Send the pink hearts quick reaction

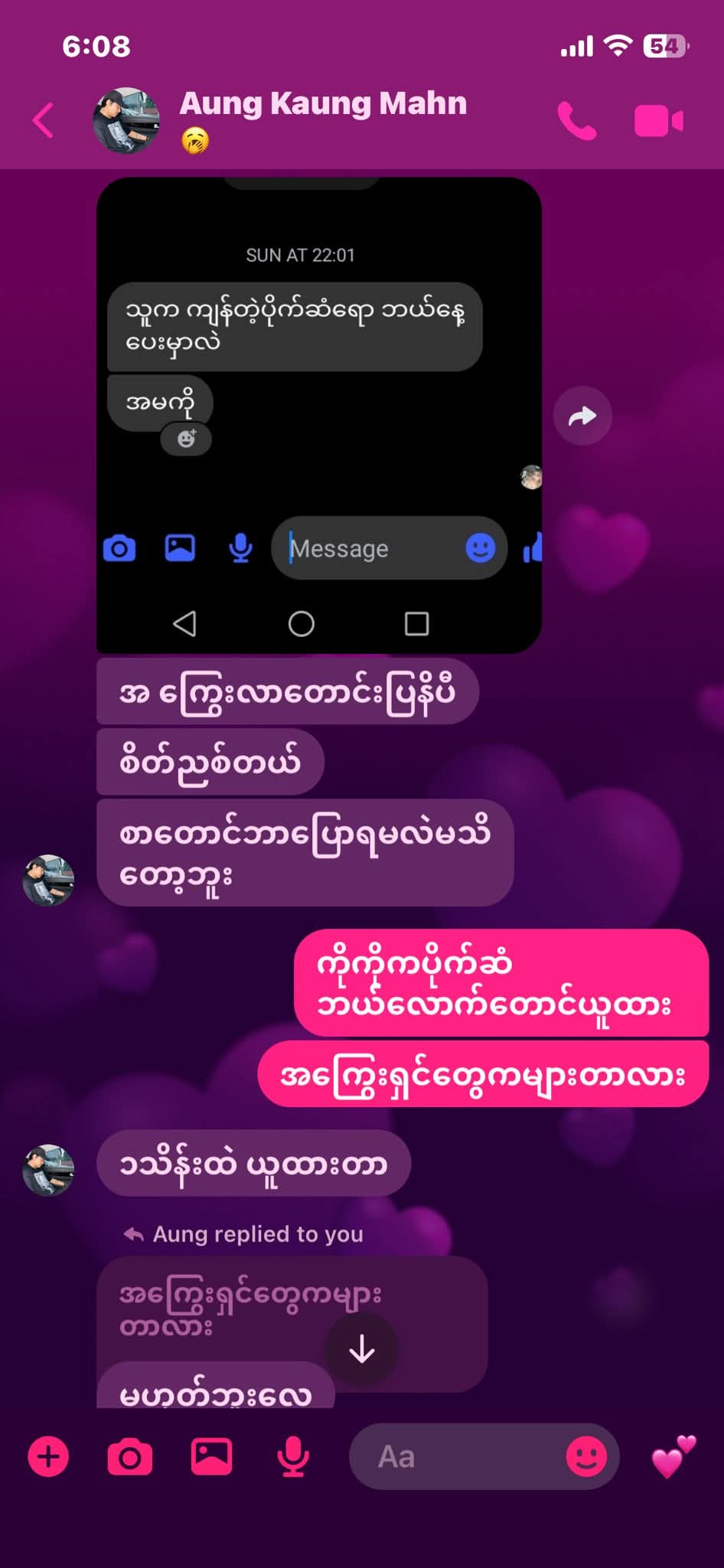pyautogui.click(x=673, y=1456)
